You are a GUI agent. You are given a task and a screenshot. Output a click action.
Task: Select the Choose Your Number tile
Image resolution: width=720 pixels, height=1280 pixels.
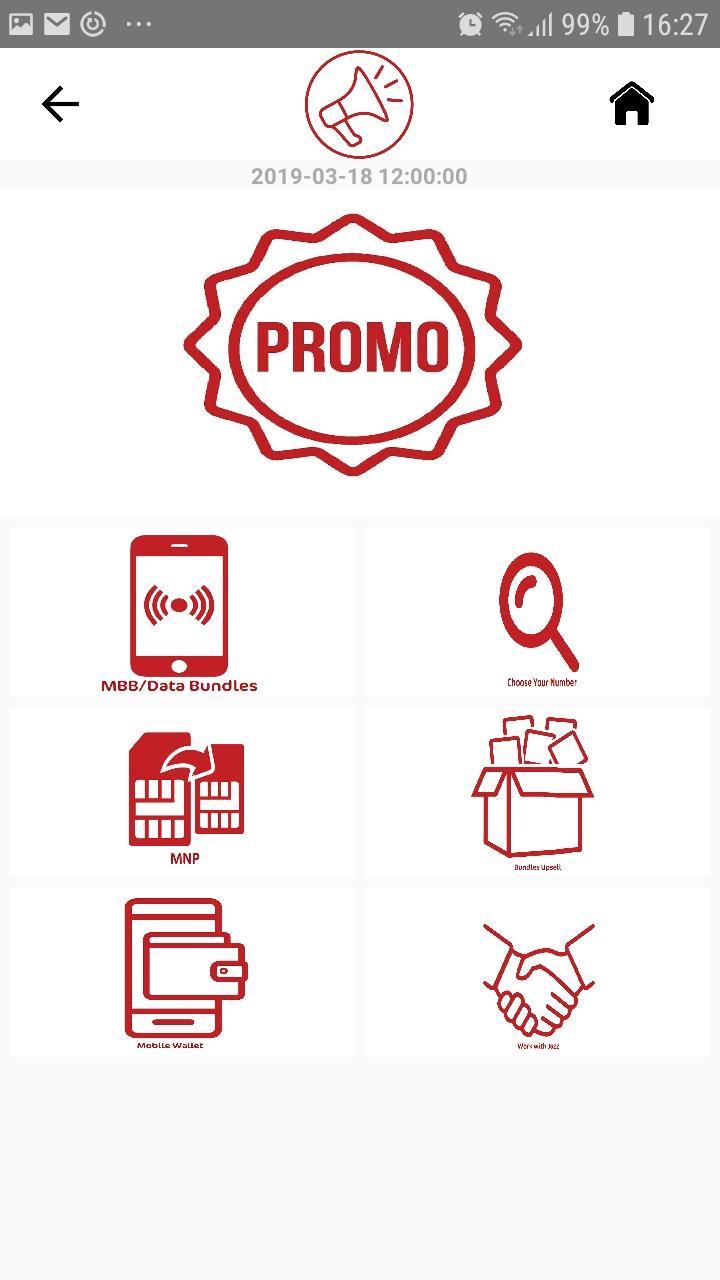[x=538, y=612]
